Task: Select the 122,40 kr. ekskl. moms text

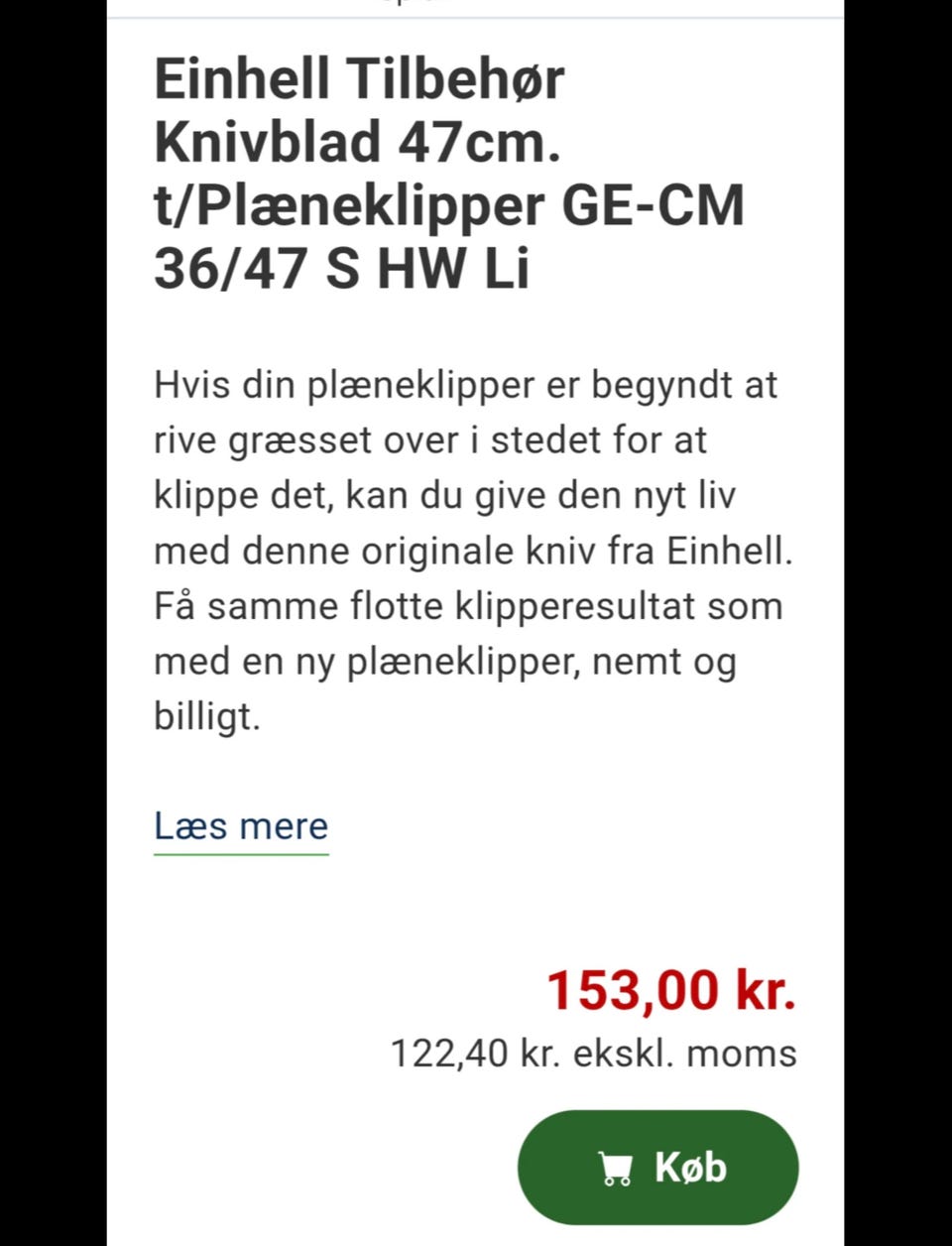Action: tap(592, 1054)
